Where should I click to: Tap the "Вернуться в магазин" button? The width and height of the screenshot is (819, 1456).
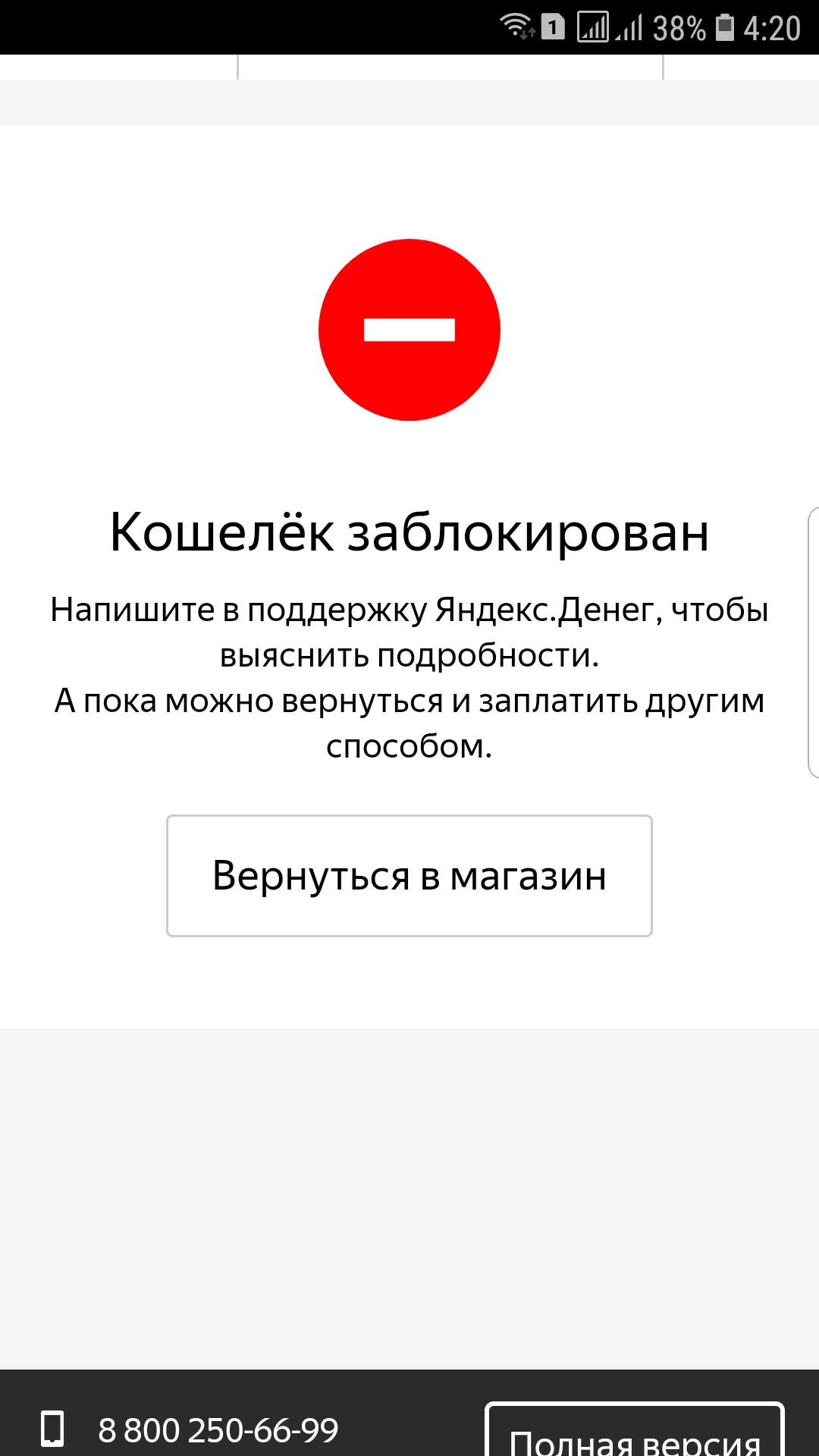point(409,876)
